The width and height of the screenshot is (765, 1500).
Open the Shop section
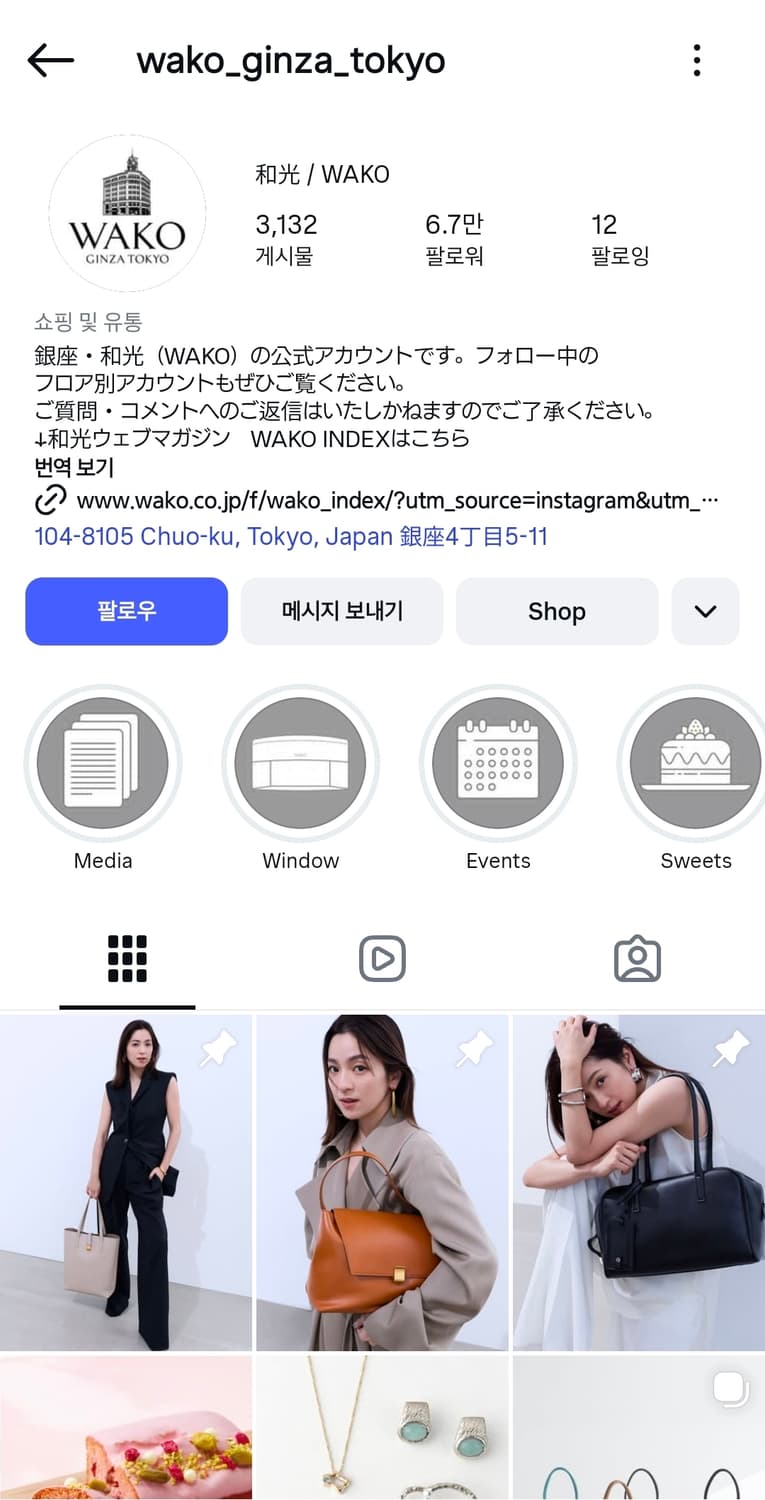pos(556,611)
